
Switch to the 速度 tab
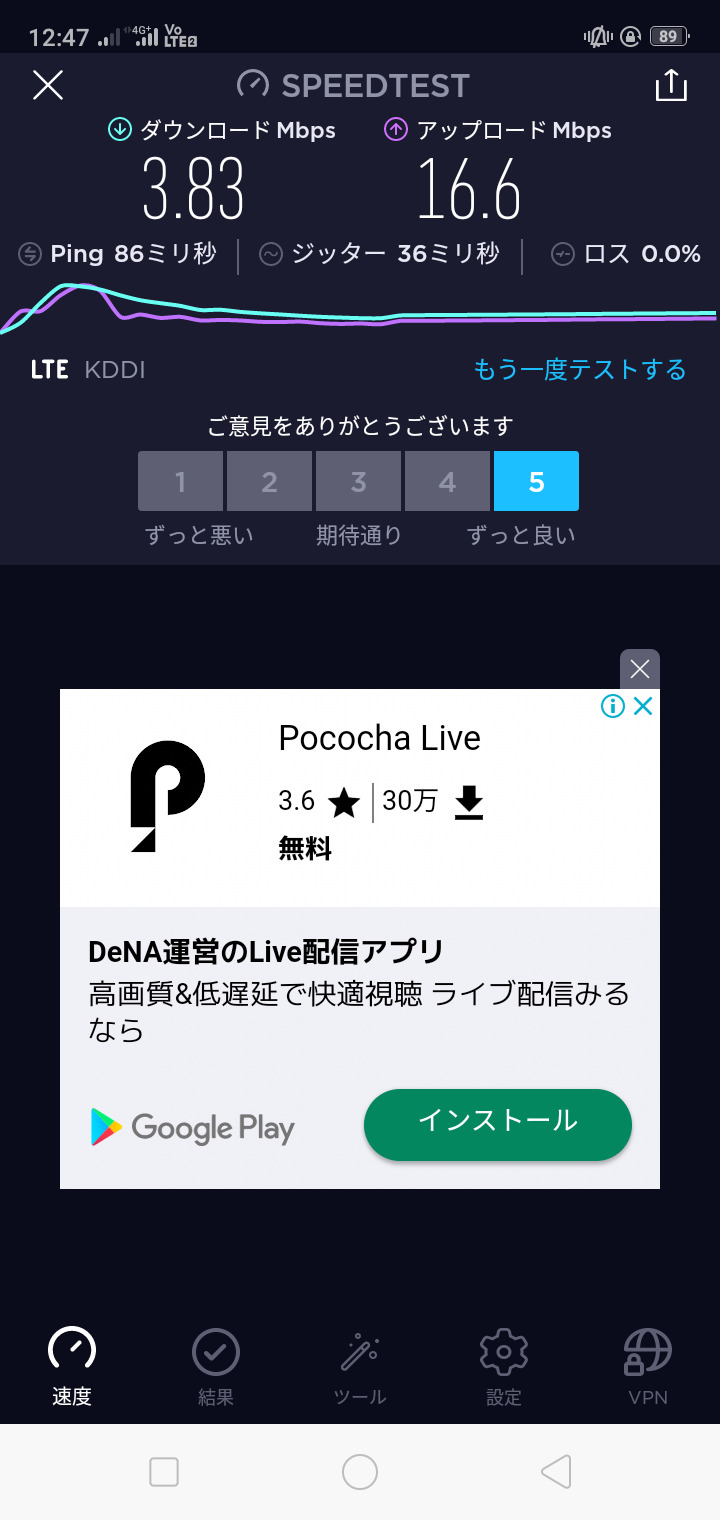coord(72,1366)
